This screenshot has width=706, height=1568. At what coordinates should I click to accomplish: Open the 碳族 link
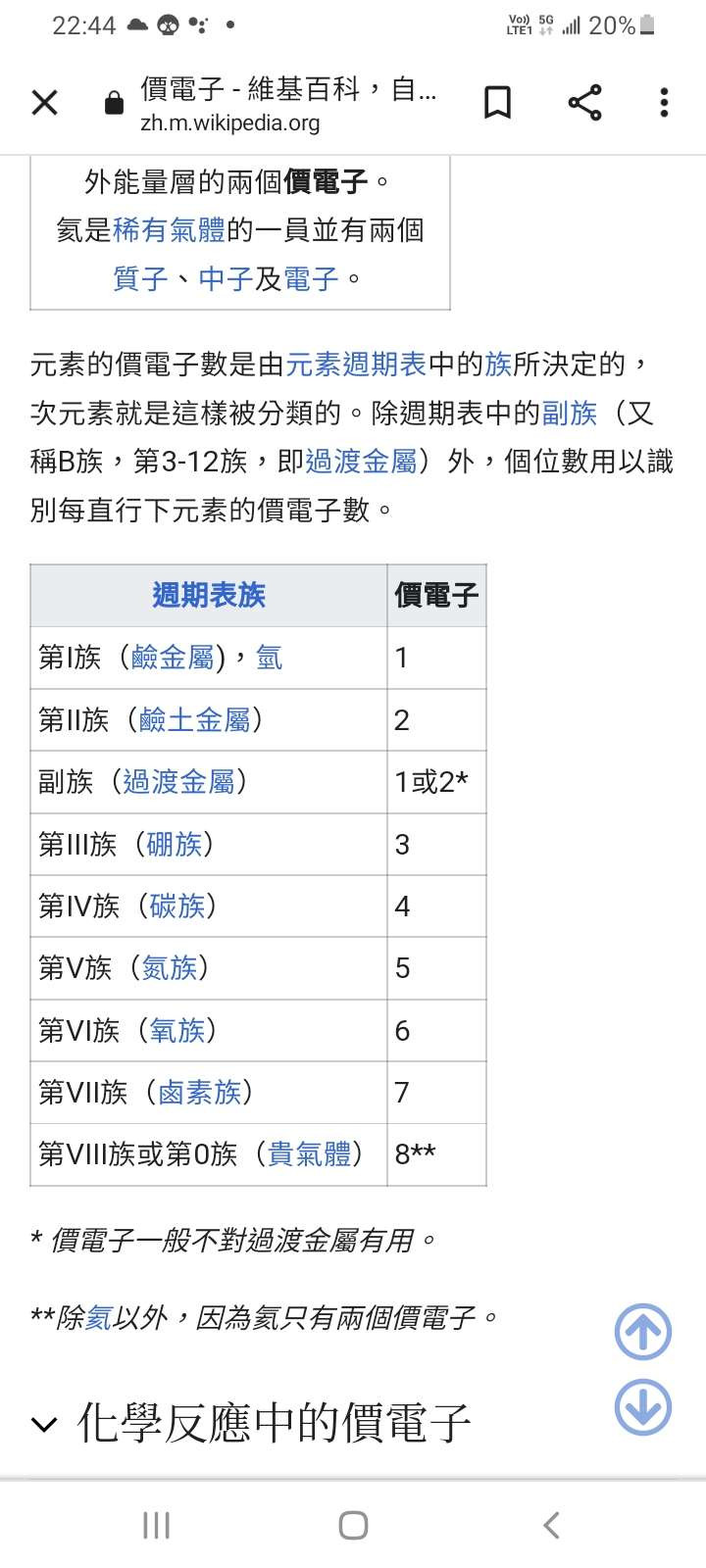coord(177,906)
